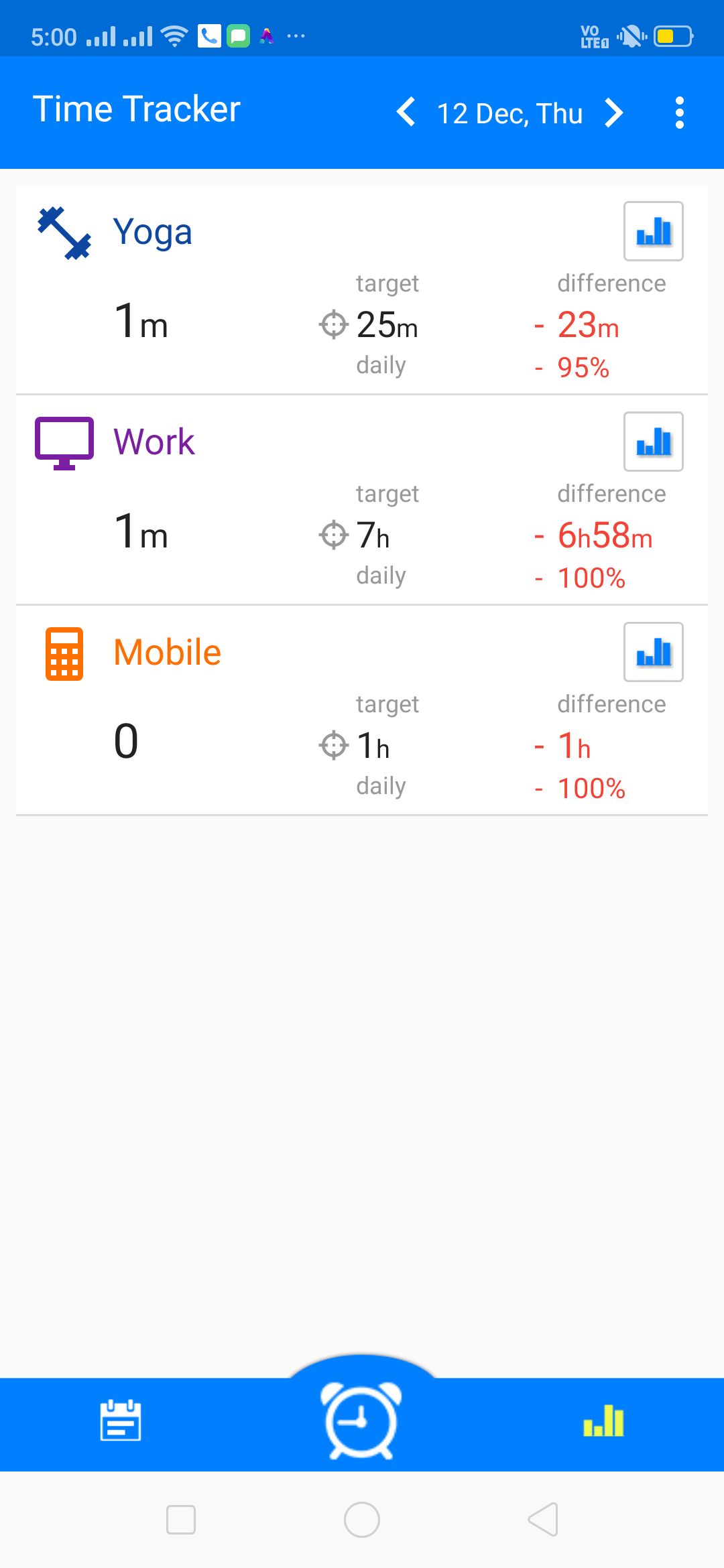Open the chart button for Work
Screen dimensions: 724x1568
tap(653, 442)
